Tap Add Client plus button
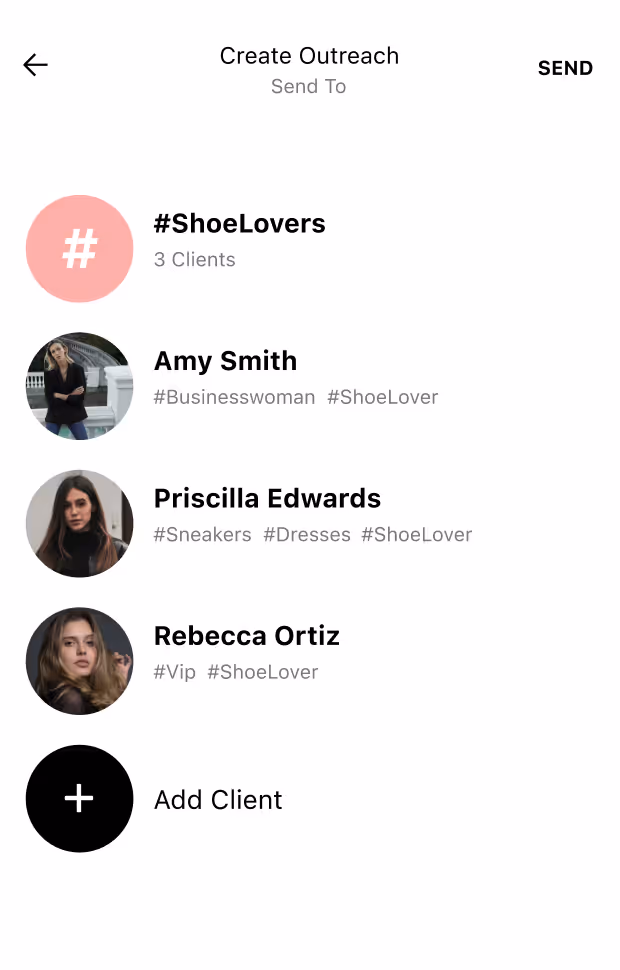 click(x=79, y=799)
